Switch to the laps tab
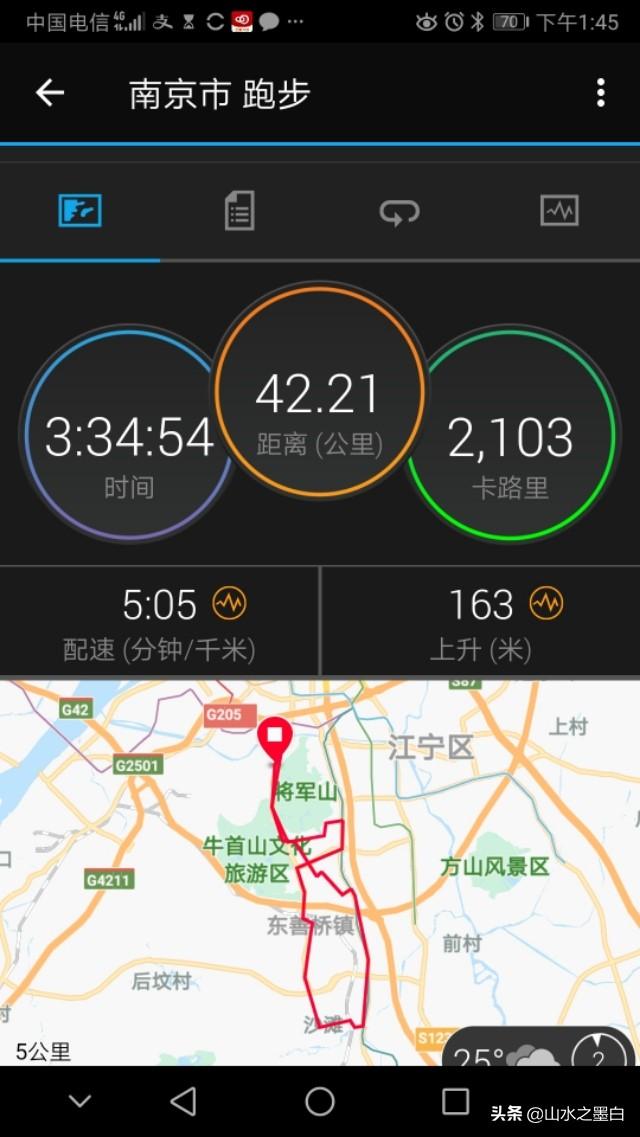This screenshot has width=640, height=1137. [x=399, y=211]
